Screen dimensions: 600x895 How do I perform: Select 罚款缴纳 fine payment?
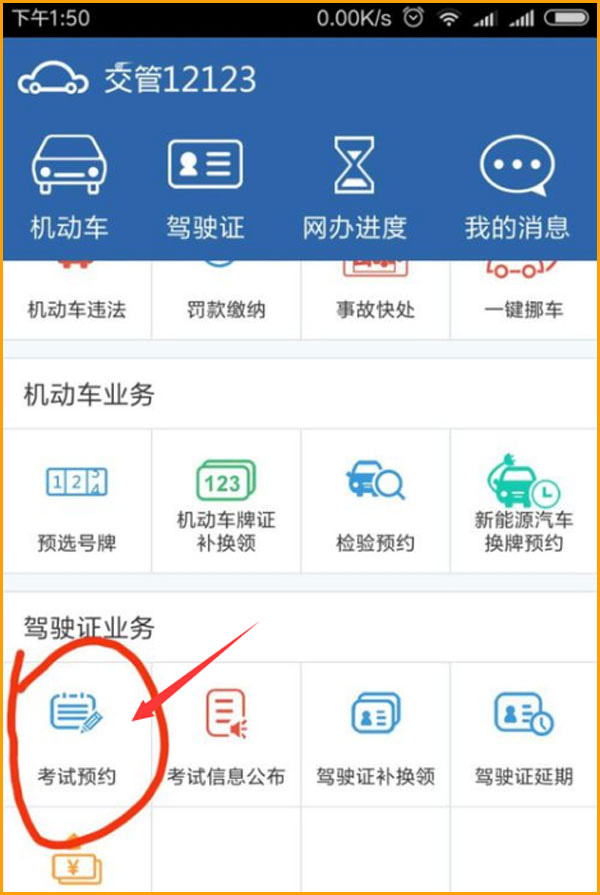pyautogui.click(x=226, y=298)
